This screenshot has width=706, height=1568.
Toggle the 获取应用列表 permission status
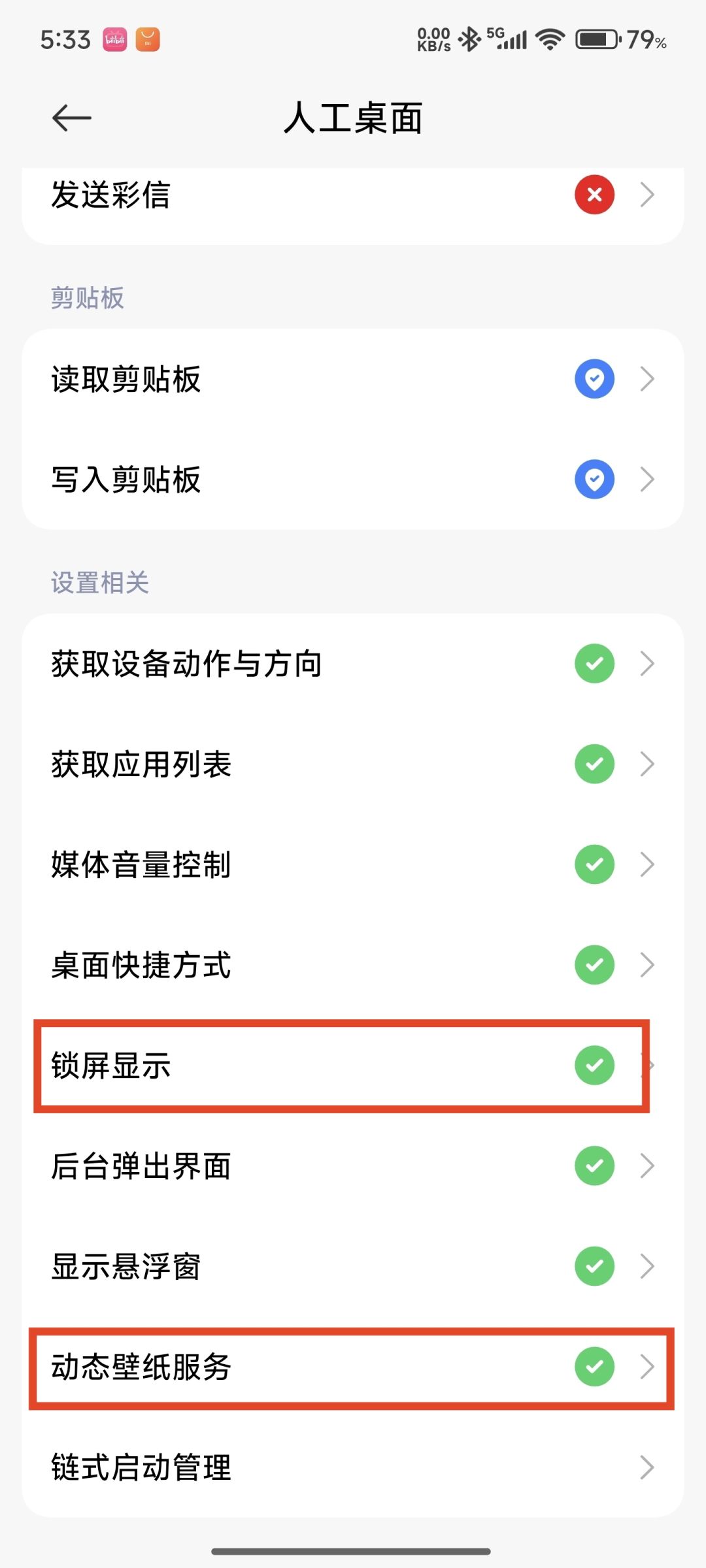pos(594,763)
